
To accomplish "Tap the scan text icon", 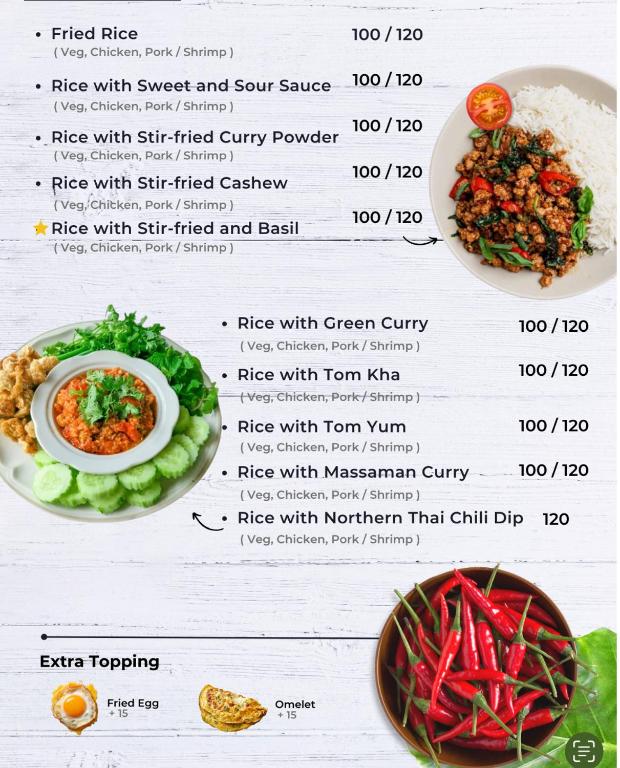I will [x=584, y=750].
